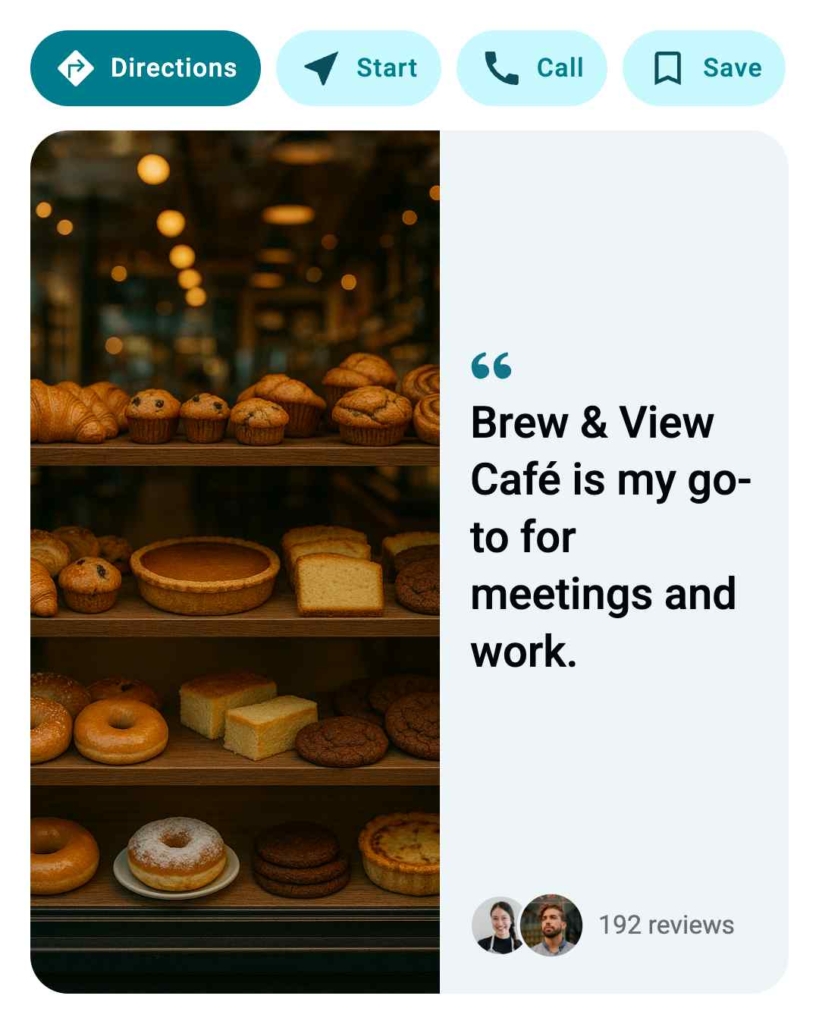Start turn-by-turn navigation
Screen dimensions: 819x1024
[x=359, y=67]
